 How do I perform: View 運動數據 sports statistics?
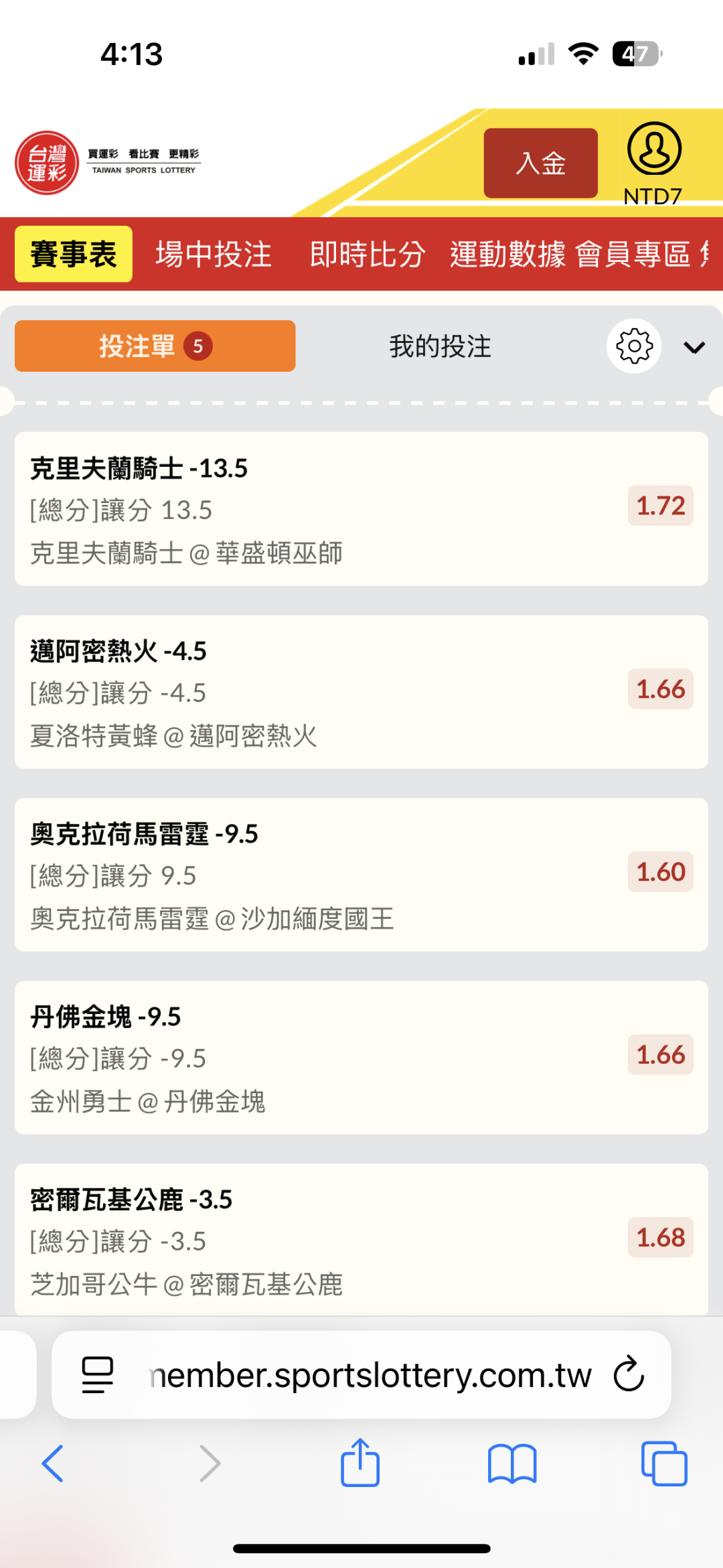pyautogui.click(x=507, y=255)
